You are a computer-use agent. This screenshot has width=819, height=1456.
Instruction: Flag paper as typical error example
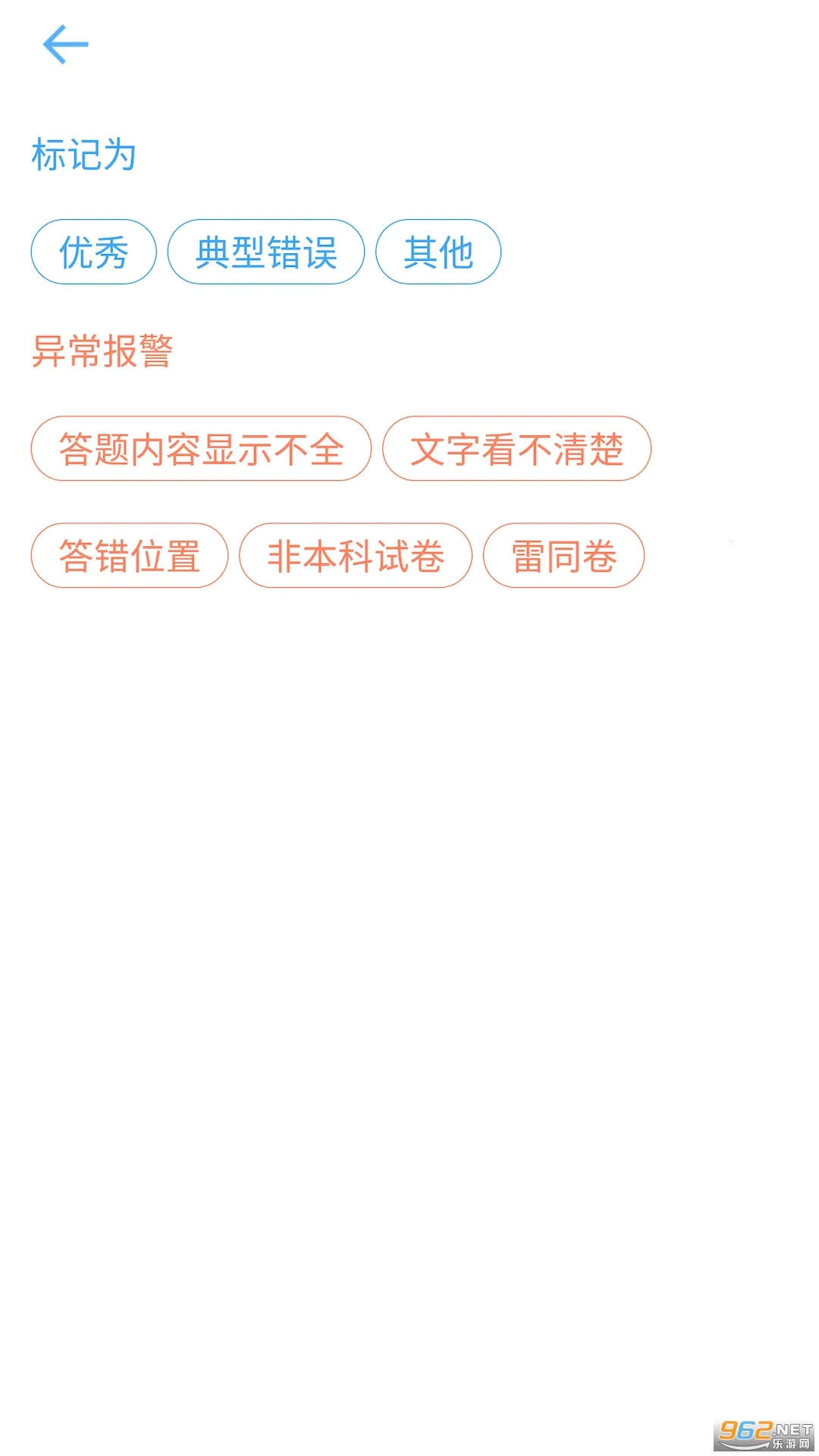(267, 252)
